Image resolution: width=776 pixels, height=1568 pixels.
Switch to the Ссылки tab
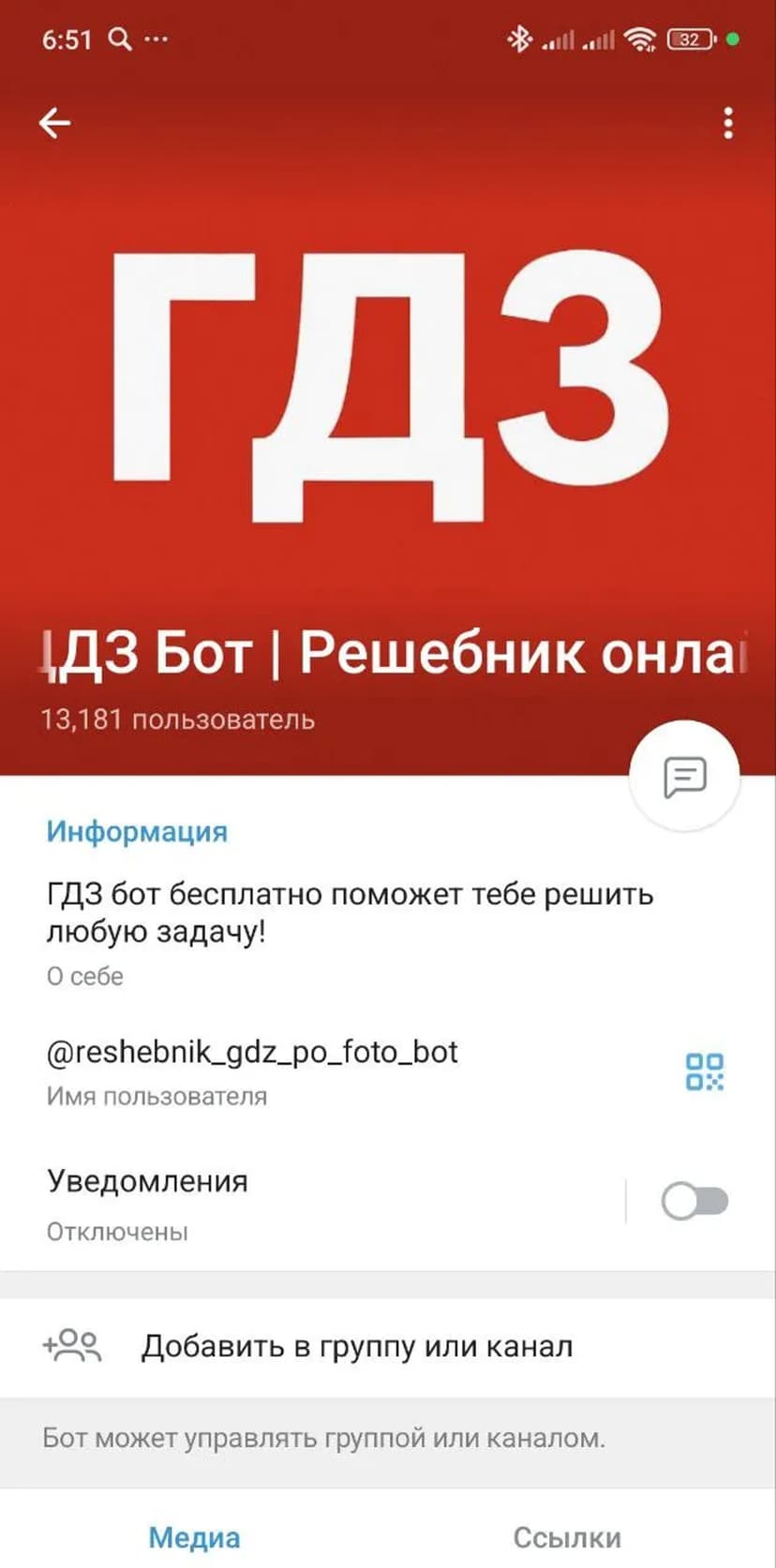pyautogui.click(x=567, y=1537)
